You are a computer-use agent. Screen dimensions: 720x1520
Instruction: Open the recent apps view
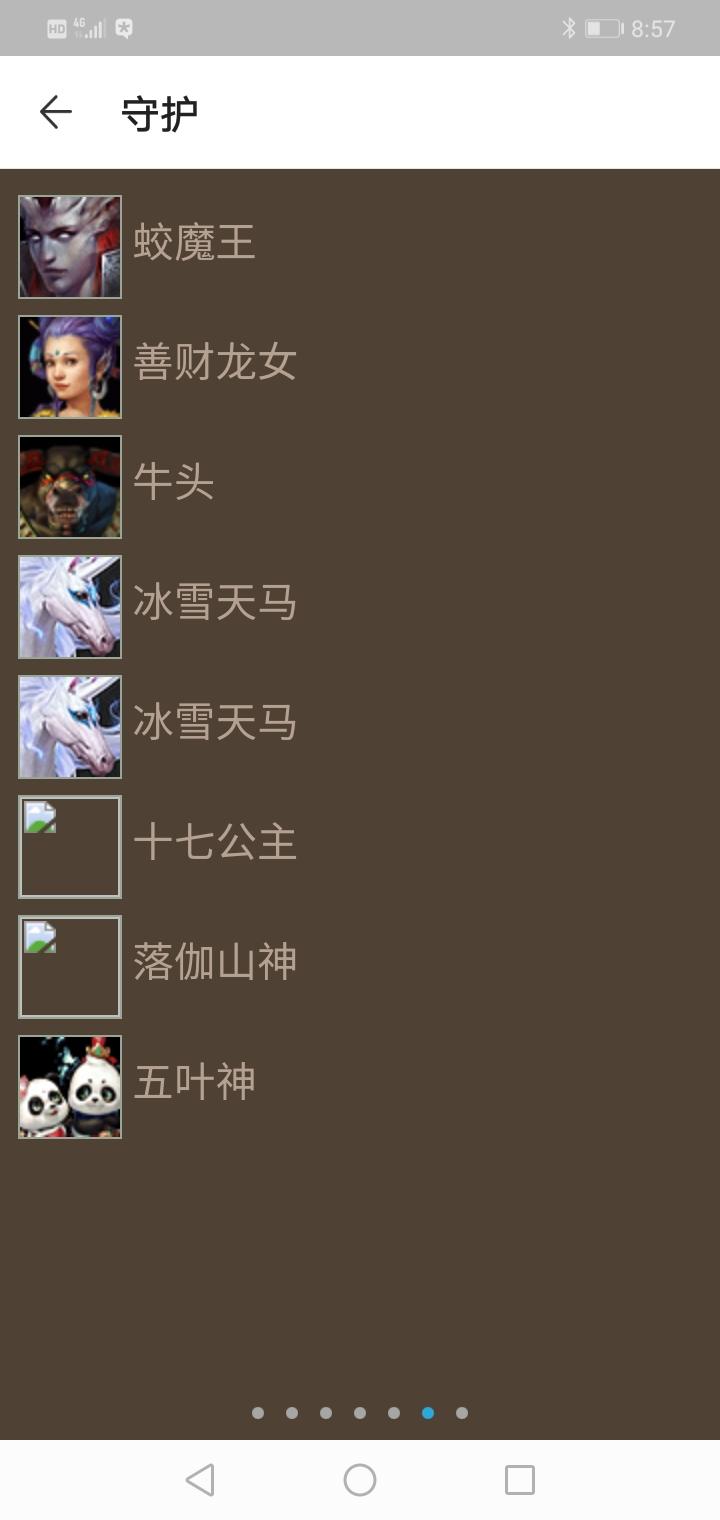[x=520, y=1480]
